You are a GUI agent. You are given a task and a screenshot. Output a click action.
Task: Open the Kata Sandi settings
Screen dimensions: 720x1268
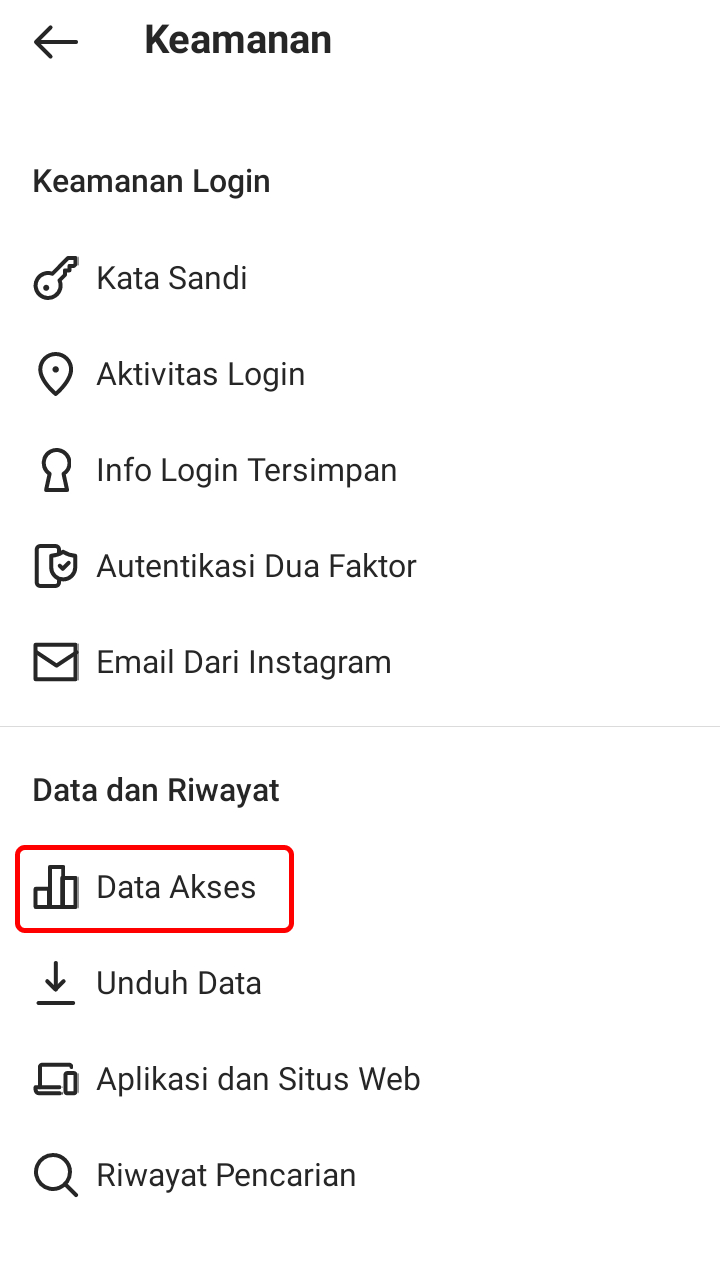click(171, 278)
